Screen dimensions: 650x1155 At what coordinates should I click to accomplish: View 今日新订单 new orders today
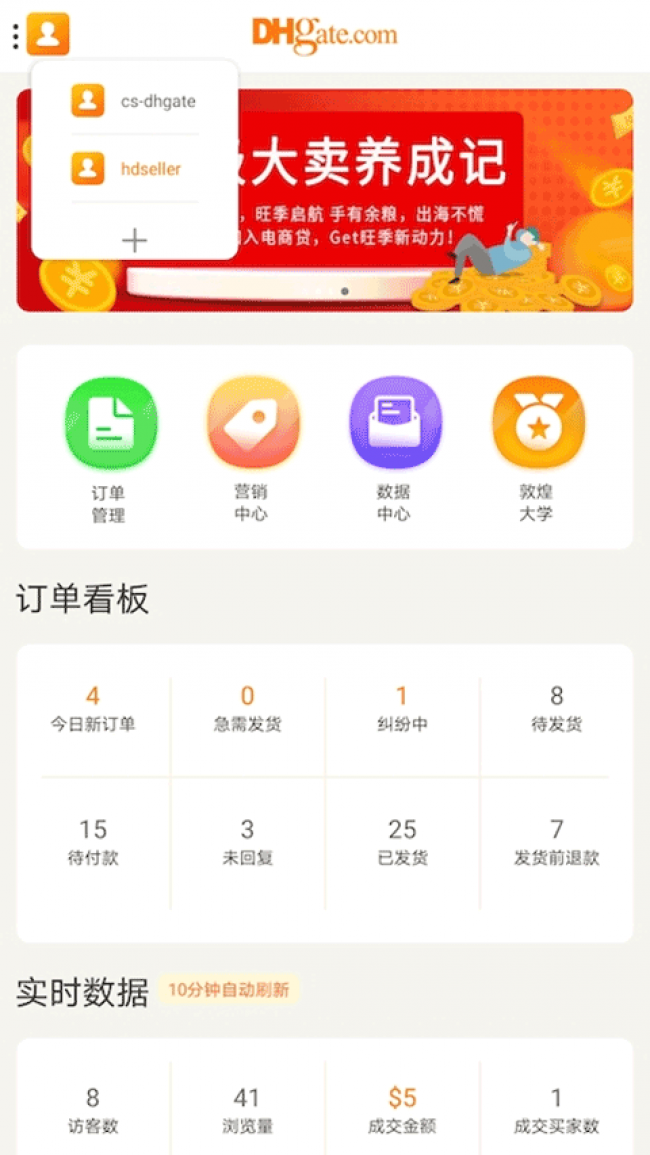pos(93,709)
